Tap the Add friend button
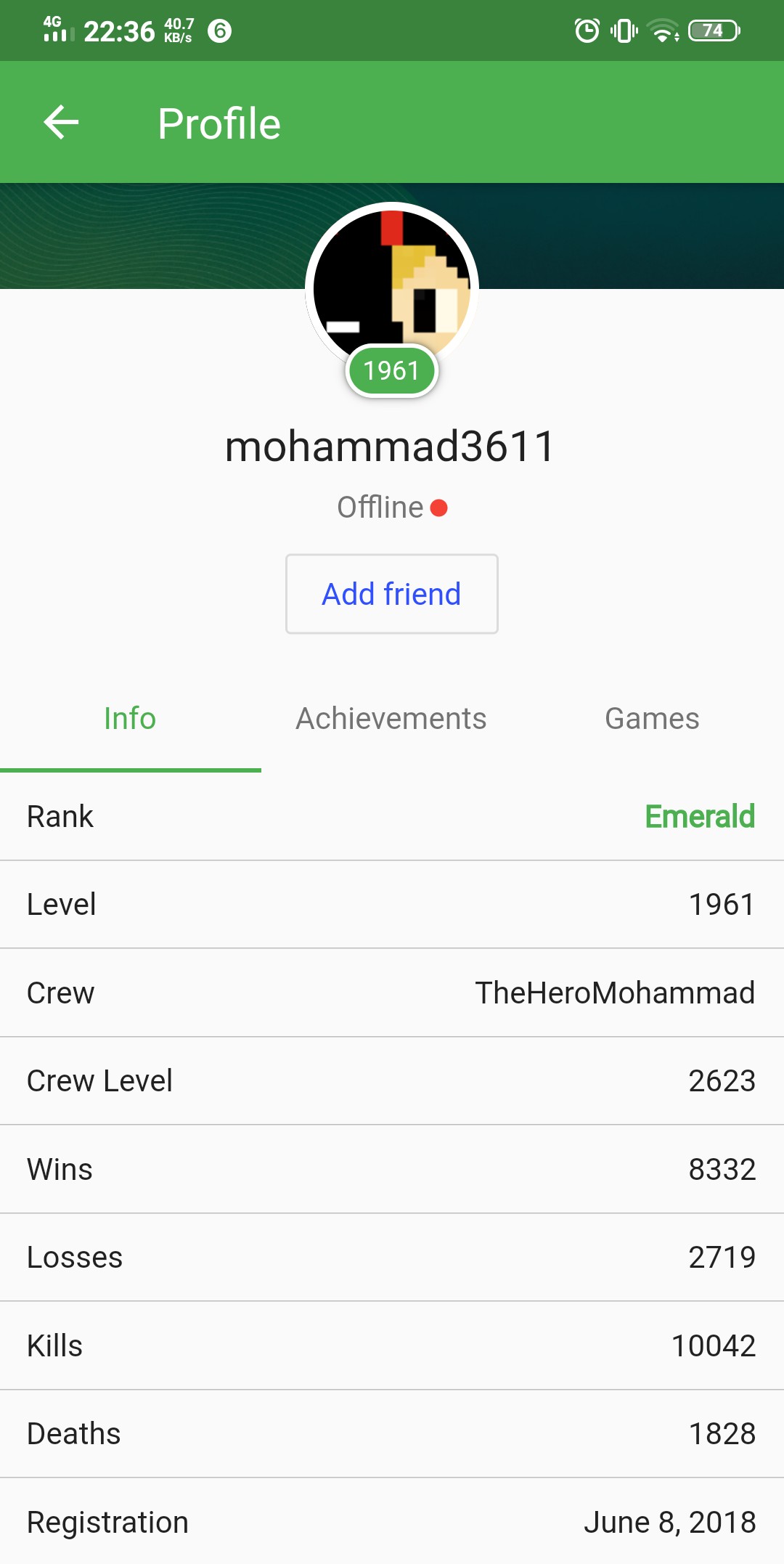The width and height of the screenshot is (784, 1564). [x=392, y=594]
